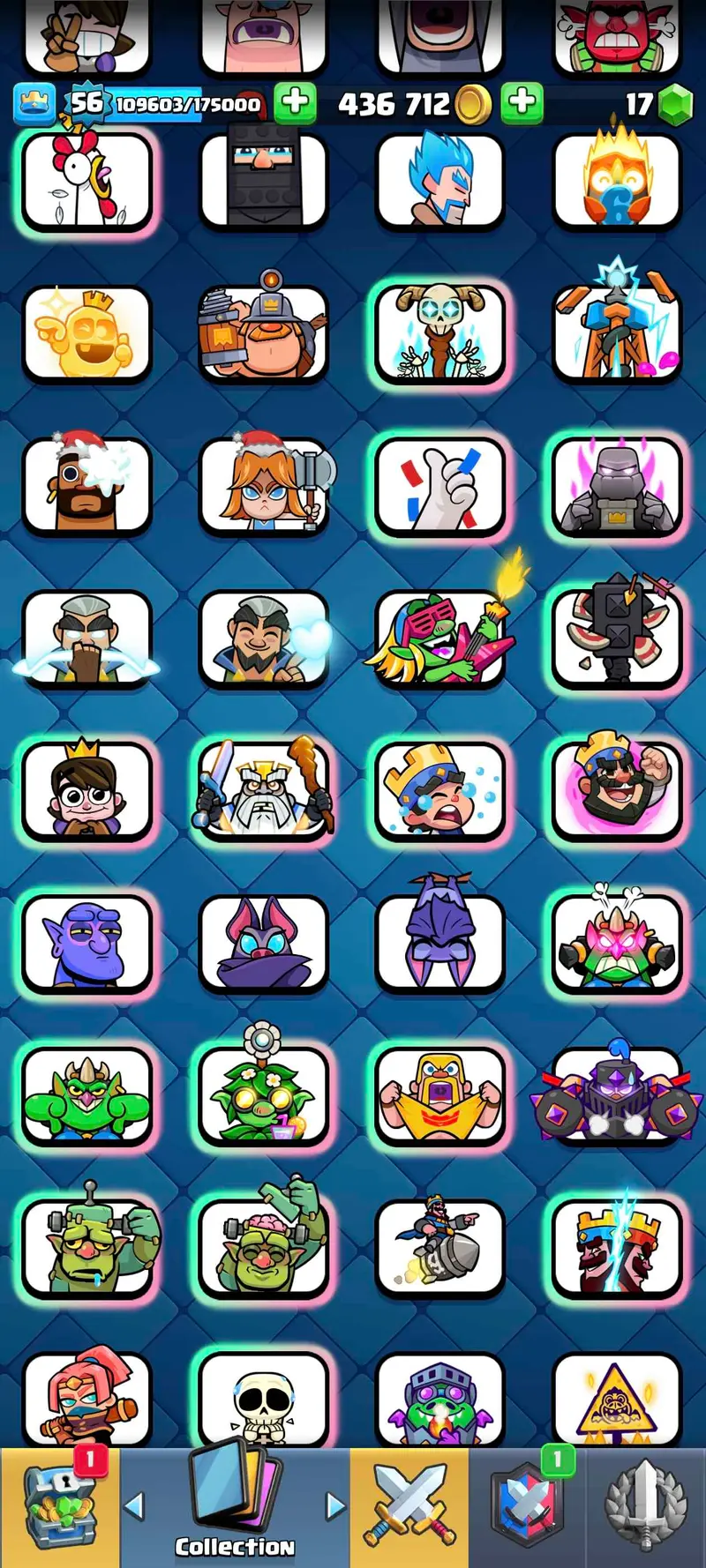Image resolution: width=706 pixels, height=1568 pixels.
Task: Select the ice wizard emote
Action: tap(439, 182)
